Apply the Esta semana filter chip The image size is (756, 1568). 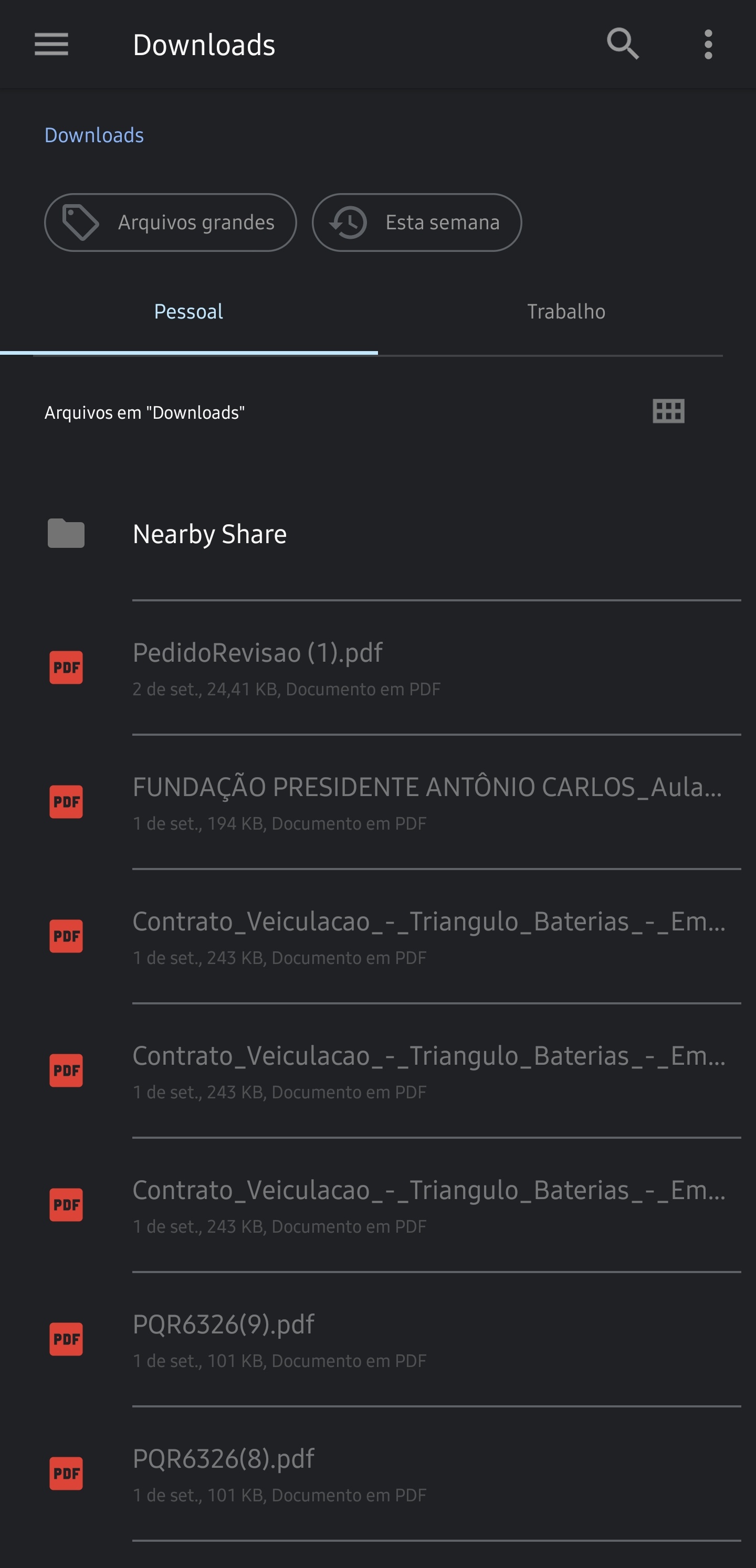click(x=417, y=222)
